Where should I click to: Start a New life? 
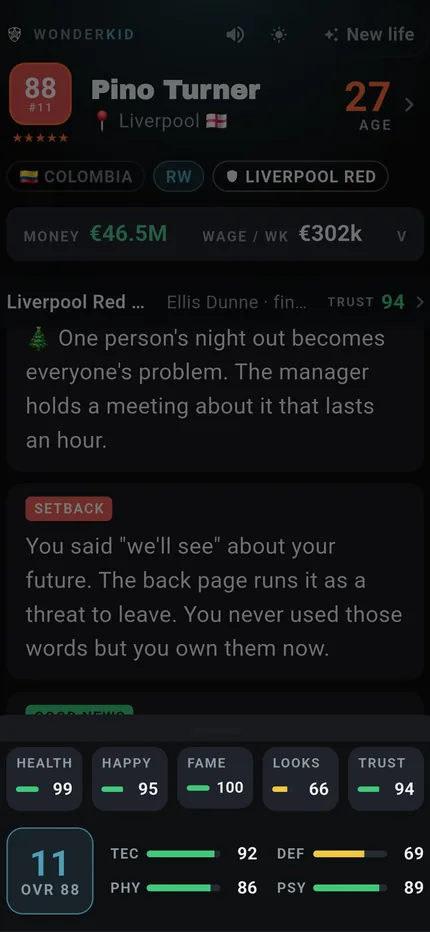(x=369, y=34)
